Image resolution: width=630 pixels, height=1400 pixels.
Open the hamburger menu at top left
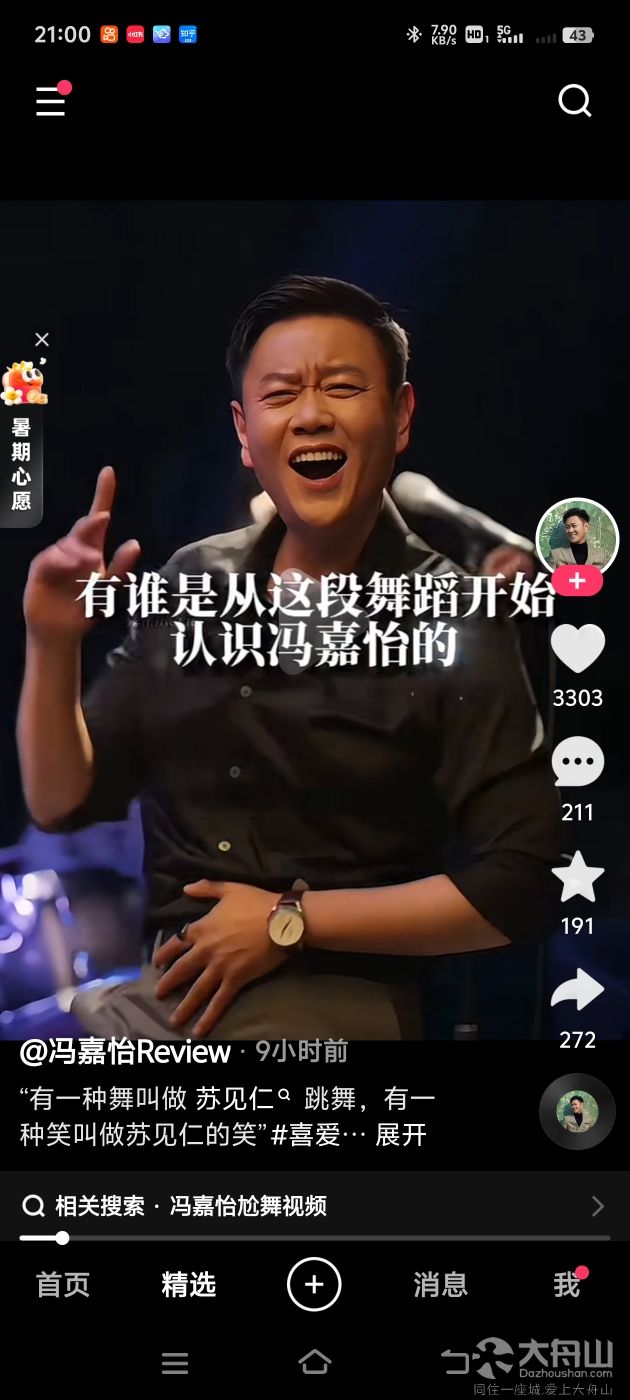pyautogui.click(x=51, y=101)
